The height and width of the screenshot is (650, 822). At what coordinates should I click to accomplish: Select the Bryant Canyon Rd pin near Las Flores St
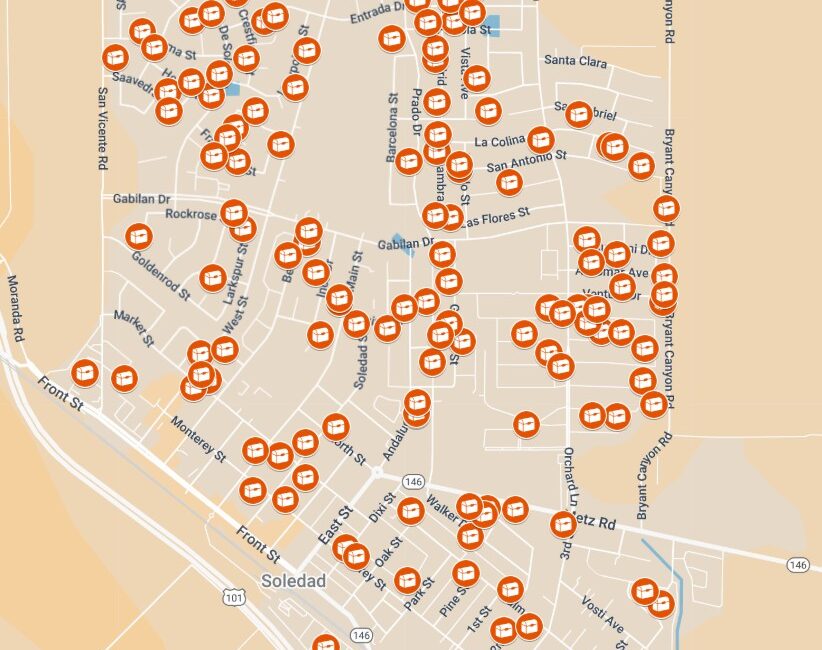(x=667, y=209)
